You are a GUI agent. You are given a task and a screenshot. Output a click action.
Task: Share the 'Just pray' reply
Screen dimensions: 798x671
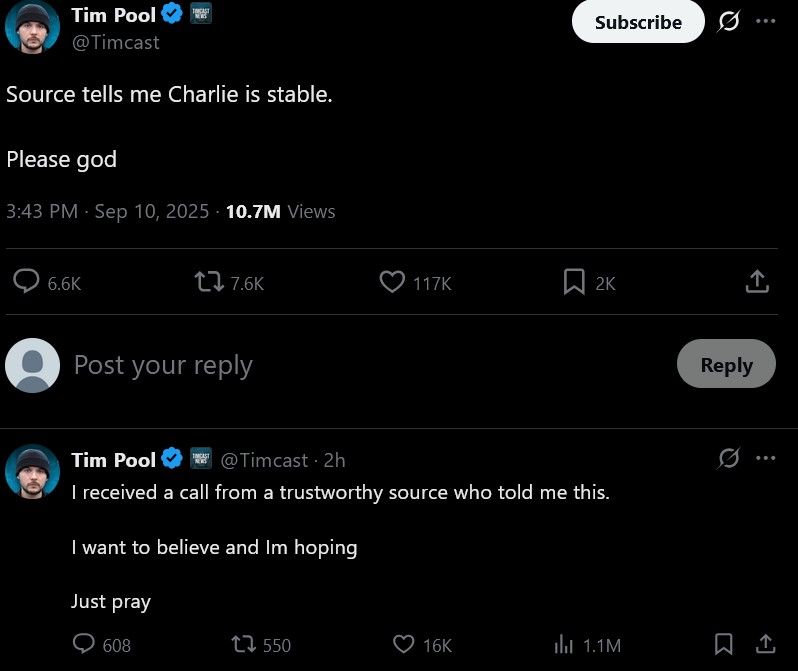pos(766,644)
